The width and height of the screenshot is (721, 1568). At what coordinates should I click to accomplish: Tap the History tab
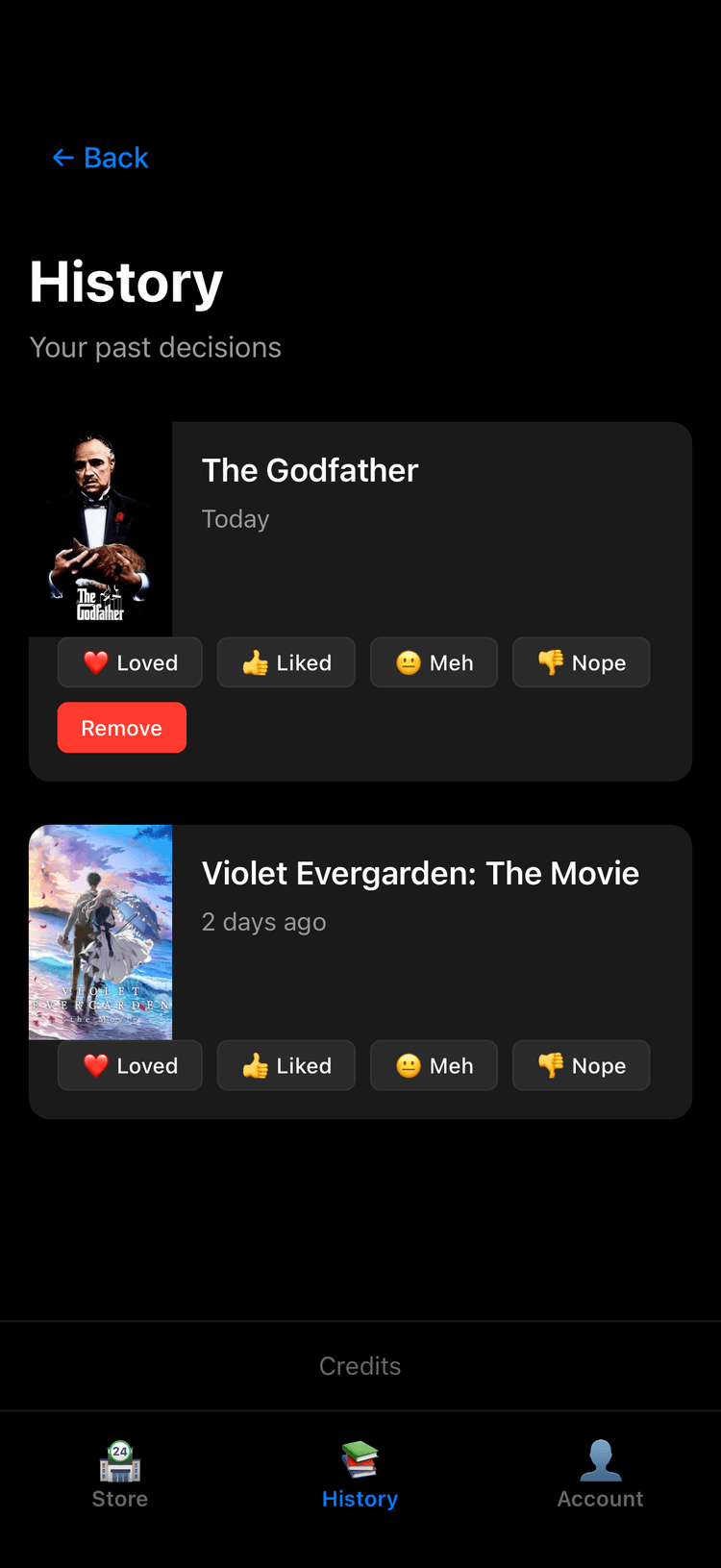(360, 1476)
